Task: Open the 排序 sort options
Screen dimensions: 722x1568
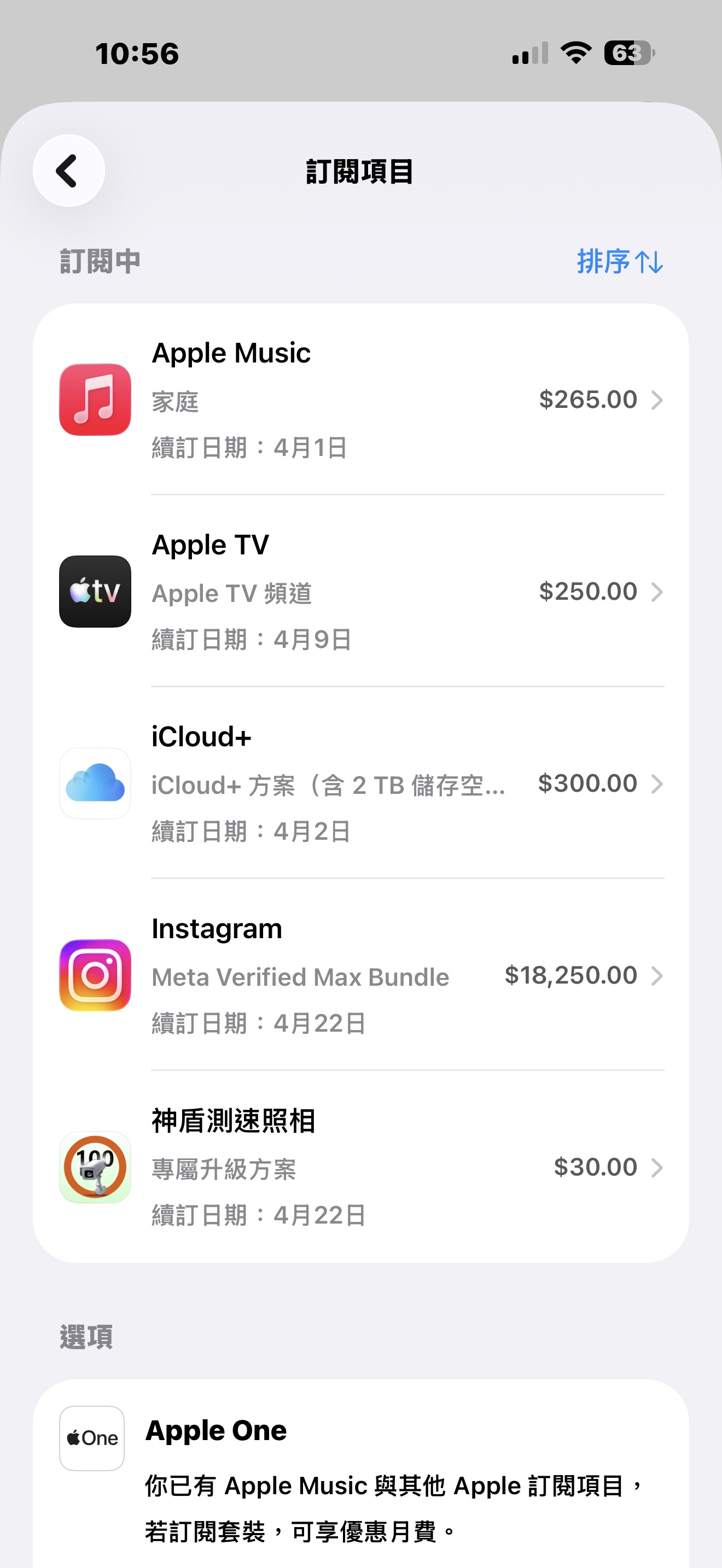Action: [x=619, y=262]
